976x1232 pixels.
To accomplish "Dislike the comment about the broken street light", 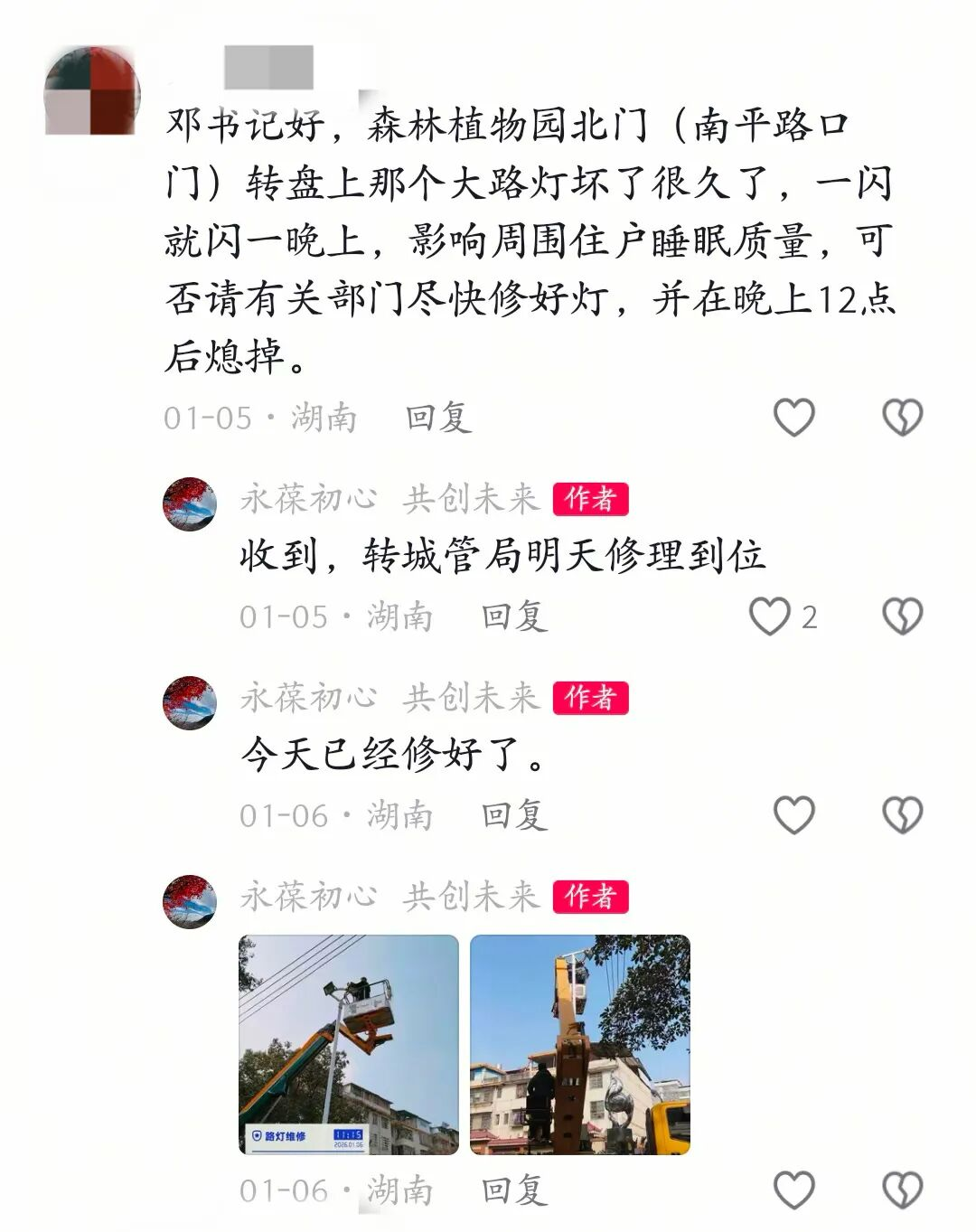I will click(902, 418).
